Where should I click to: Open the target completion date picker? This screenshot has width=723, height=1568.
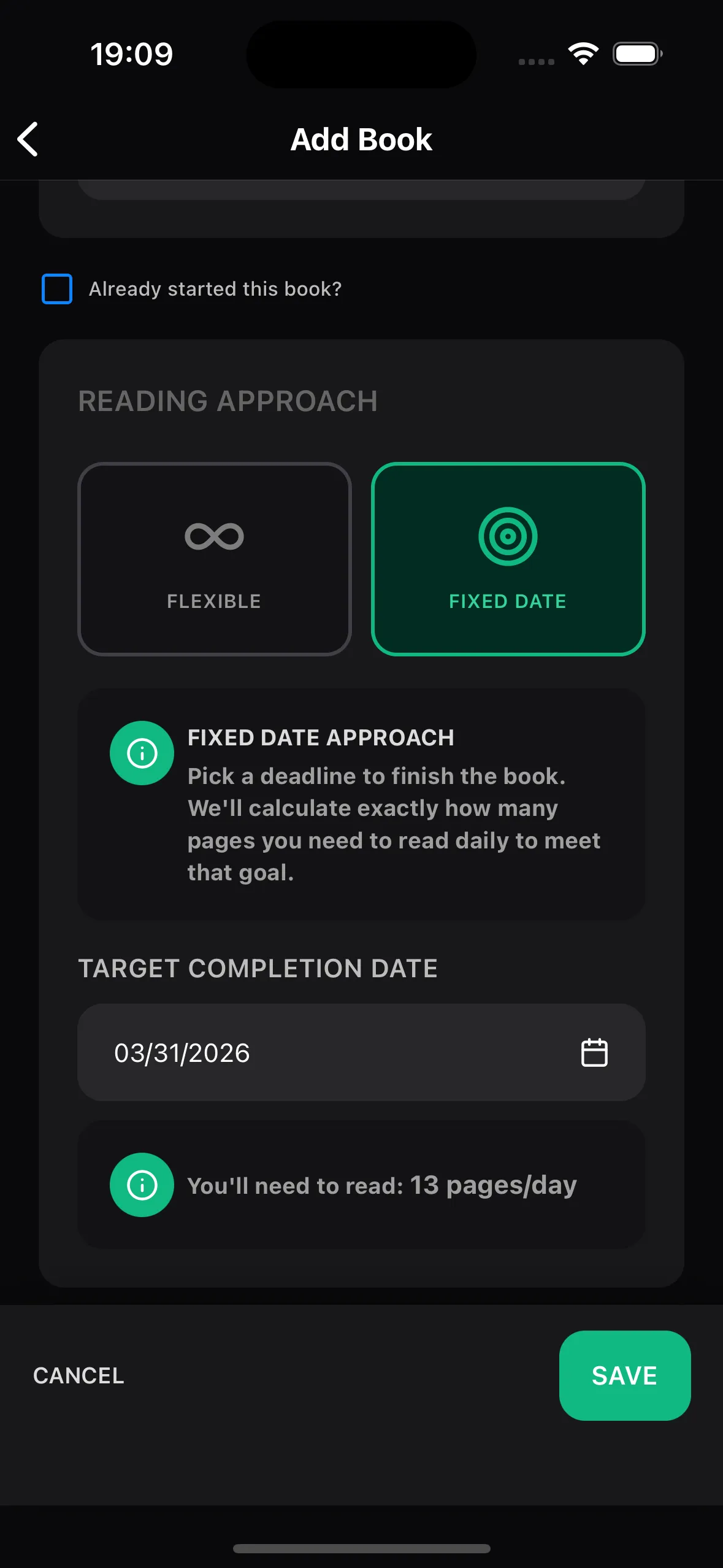pos(361,1051)
